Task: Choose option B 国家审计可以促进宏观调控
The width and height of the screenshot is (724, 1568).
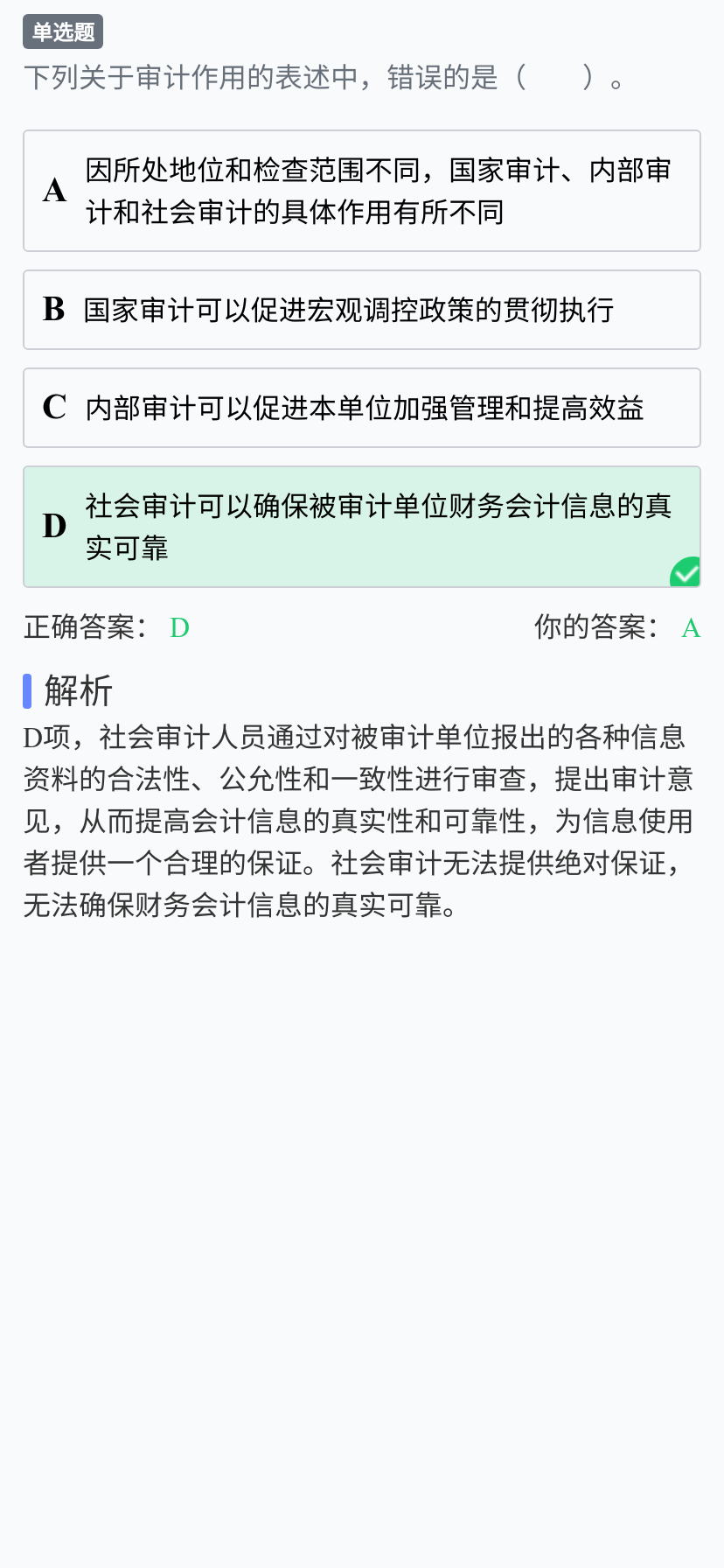Action: point(362,310)
